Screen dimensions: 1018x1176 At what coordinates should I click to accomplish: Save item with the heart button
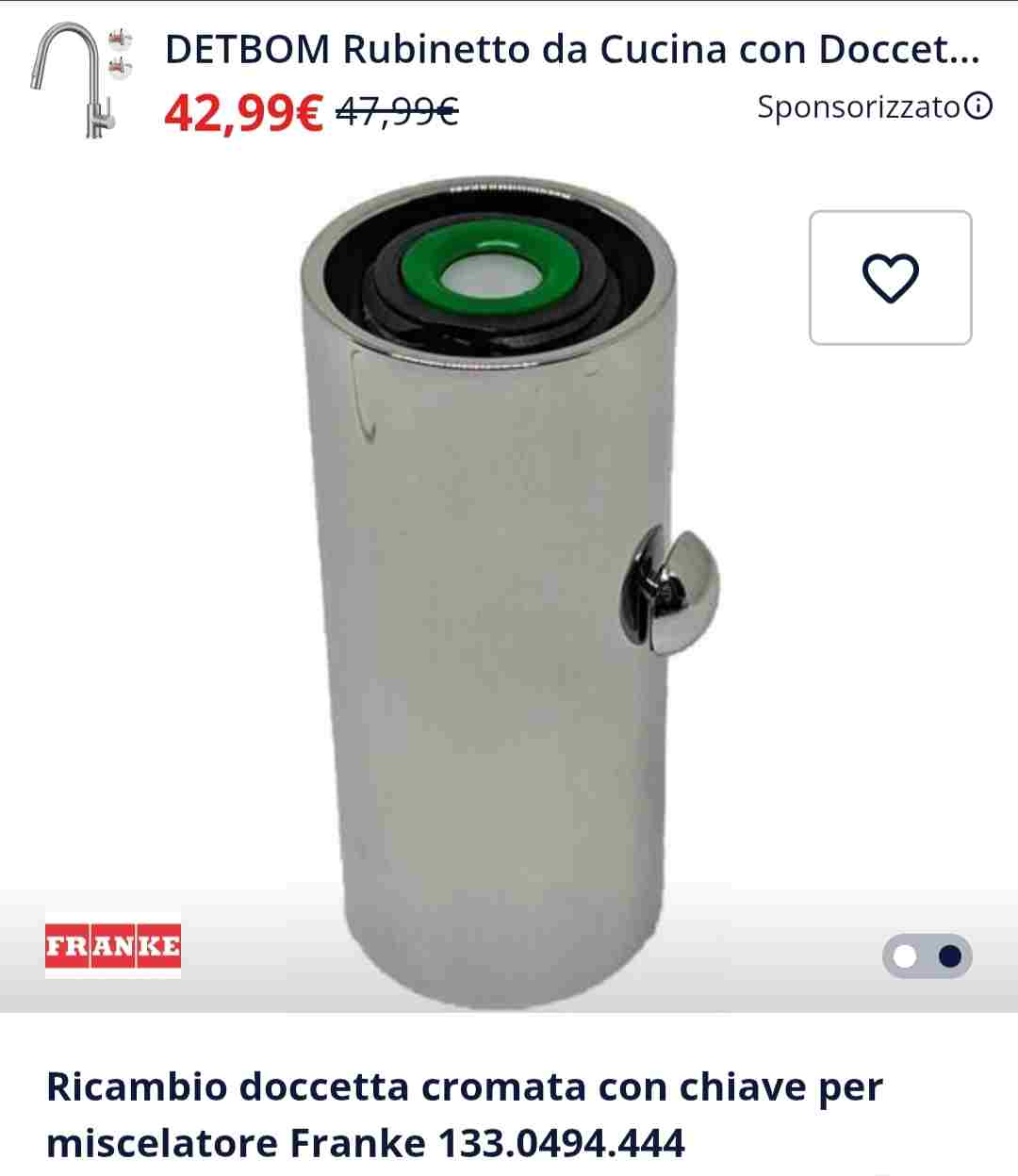point(890,278)
